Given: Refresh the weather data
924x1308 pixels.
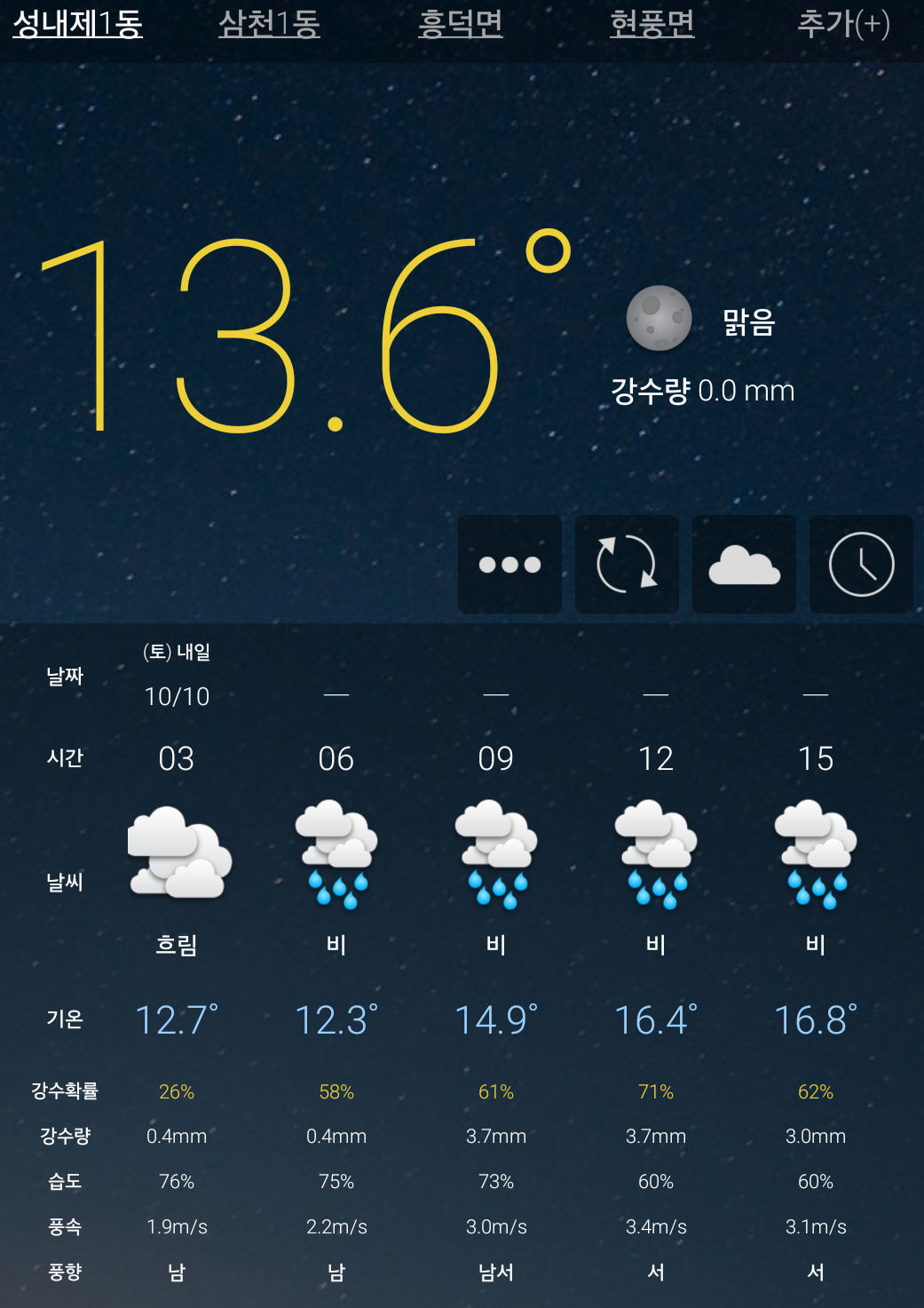Looking at the screenshot, I should [627, 564].
